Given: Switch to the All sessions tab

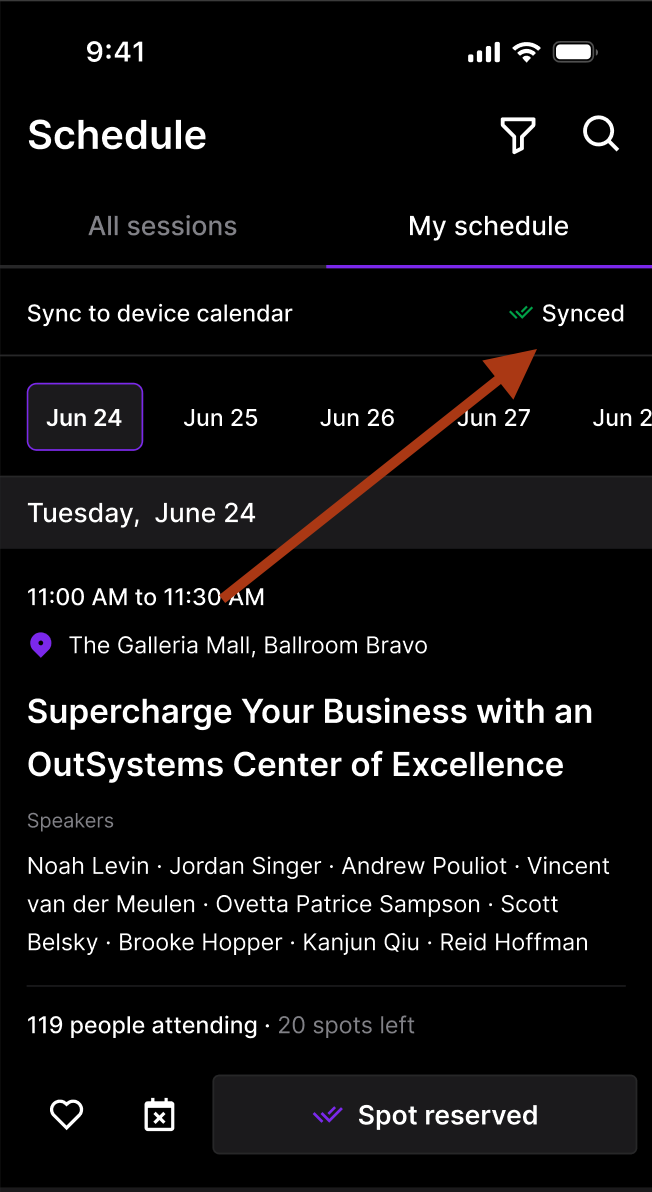Looking at the screenshot, I should click(x=163, y=226).
